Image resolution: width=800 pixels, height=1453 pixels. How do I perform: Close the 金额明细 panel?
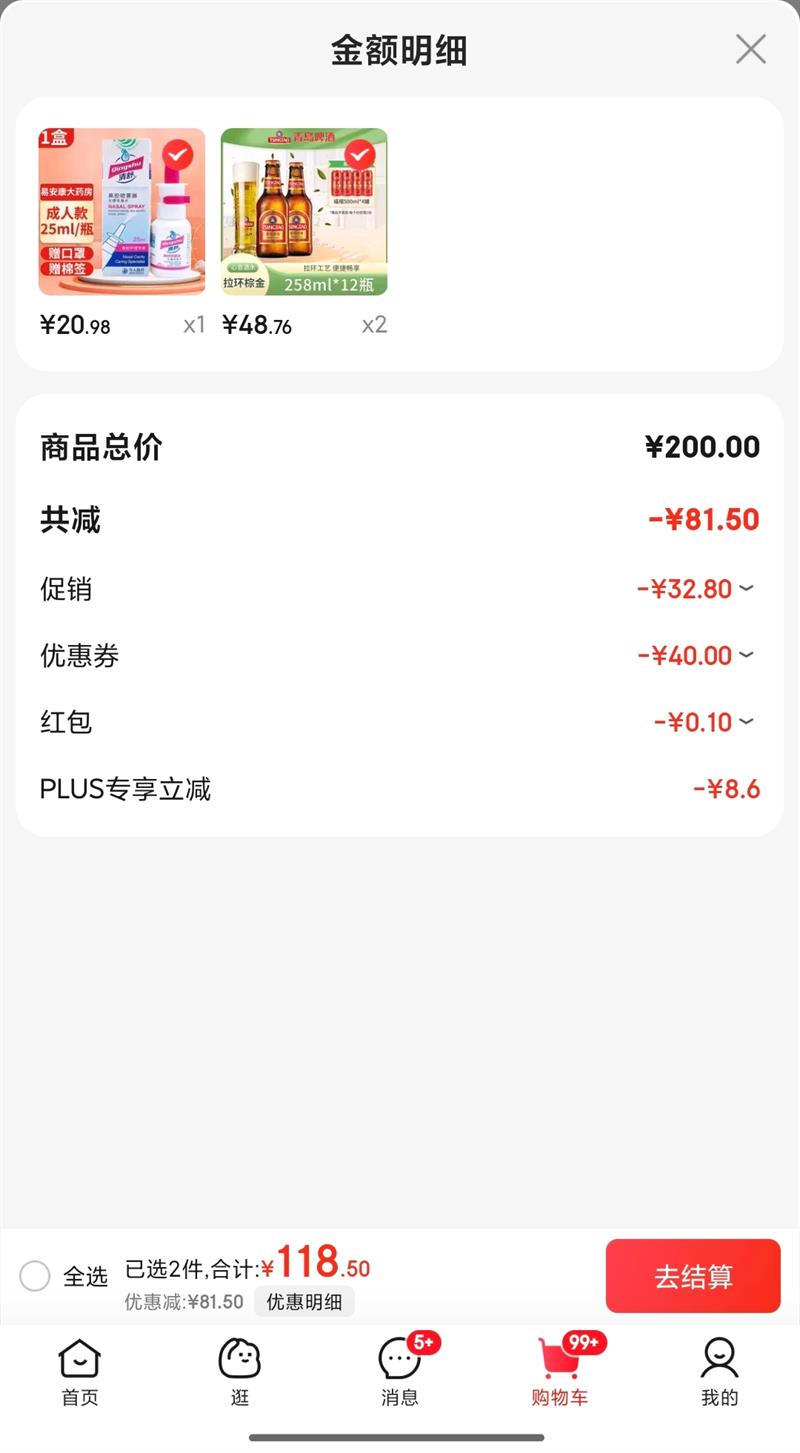[x=750, y=49]
